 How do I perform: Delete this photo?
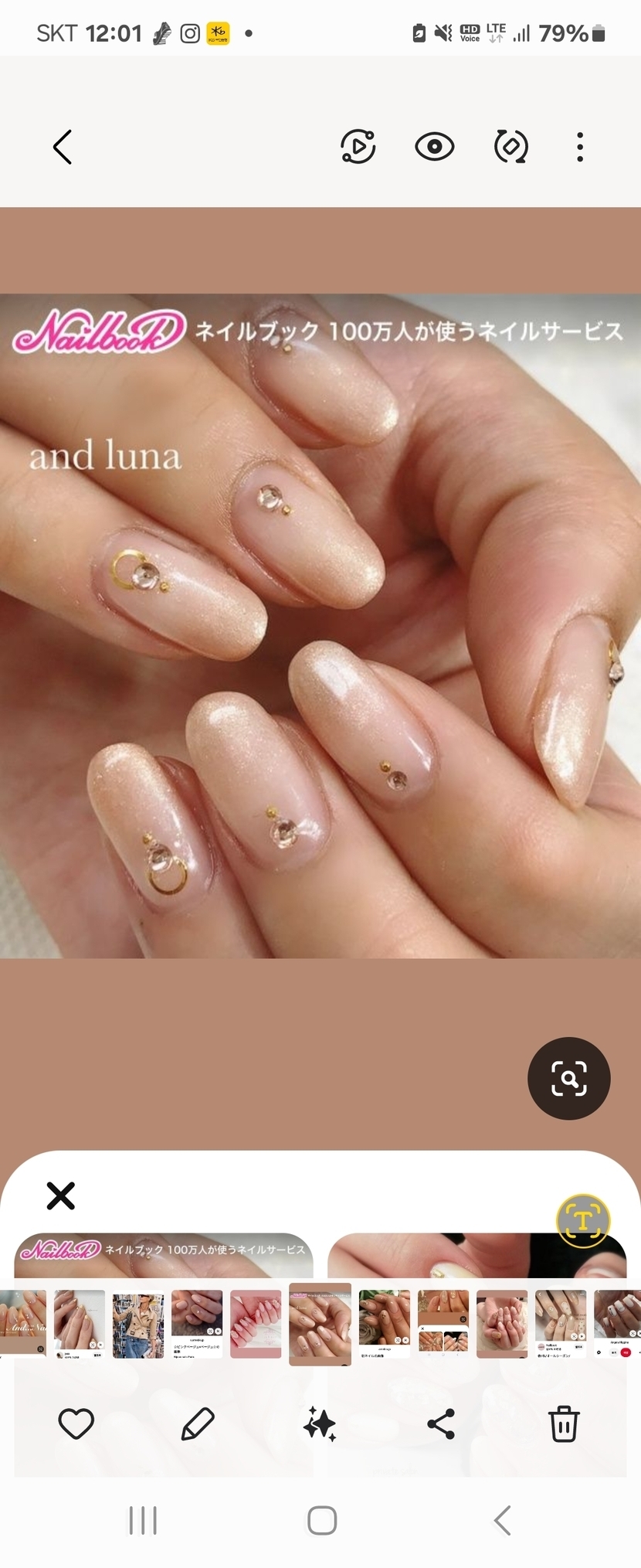pos(564,1423)
